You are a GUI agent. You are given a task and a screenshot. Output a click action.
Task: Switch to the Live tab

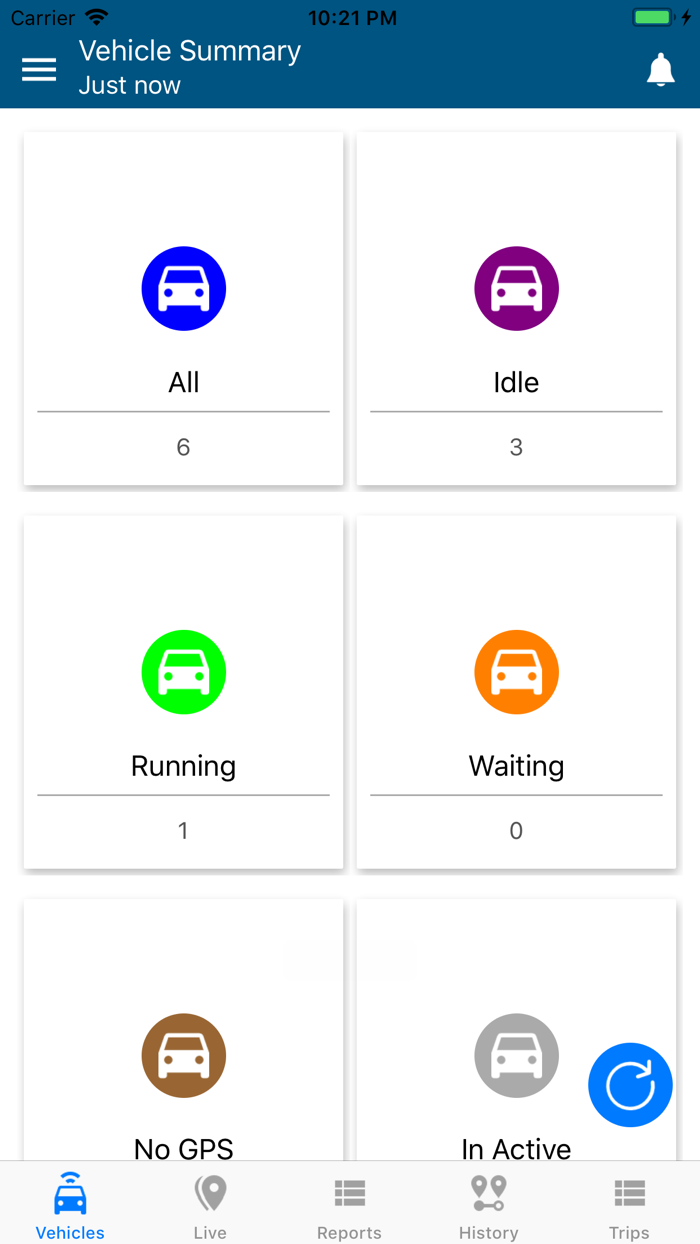210,1205
